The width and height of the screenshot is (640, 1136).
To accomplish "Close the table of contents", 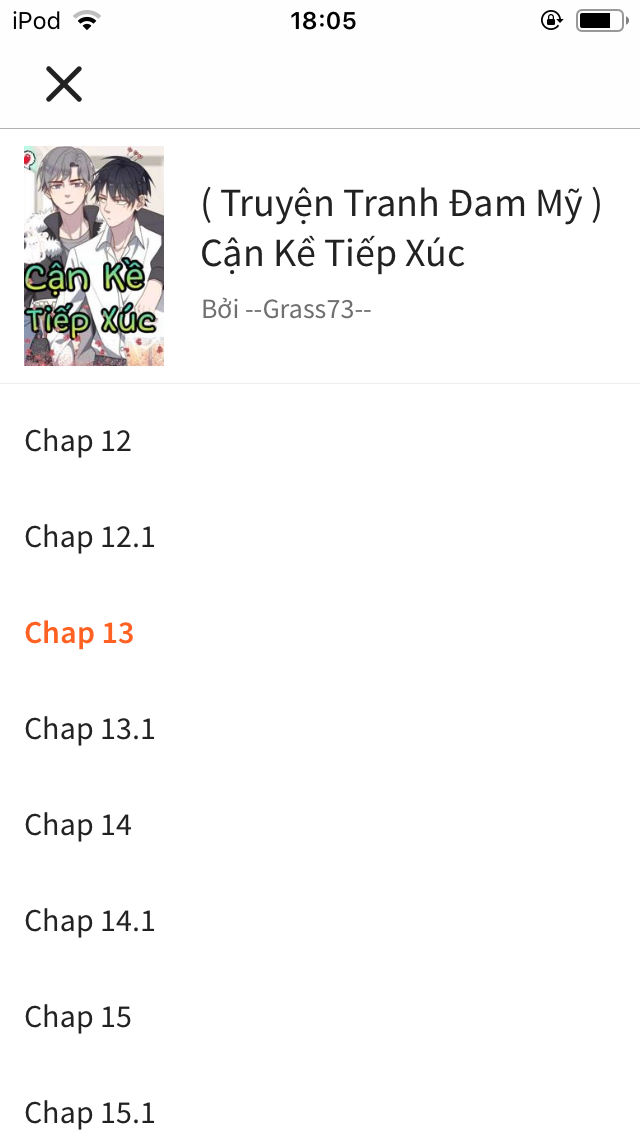I will (63, 84).
